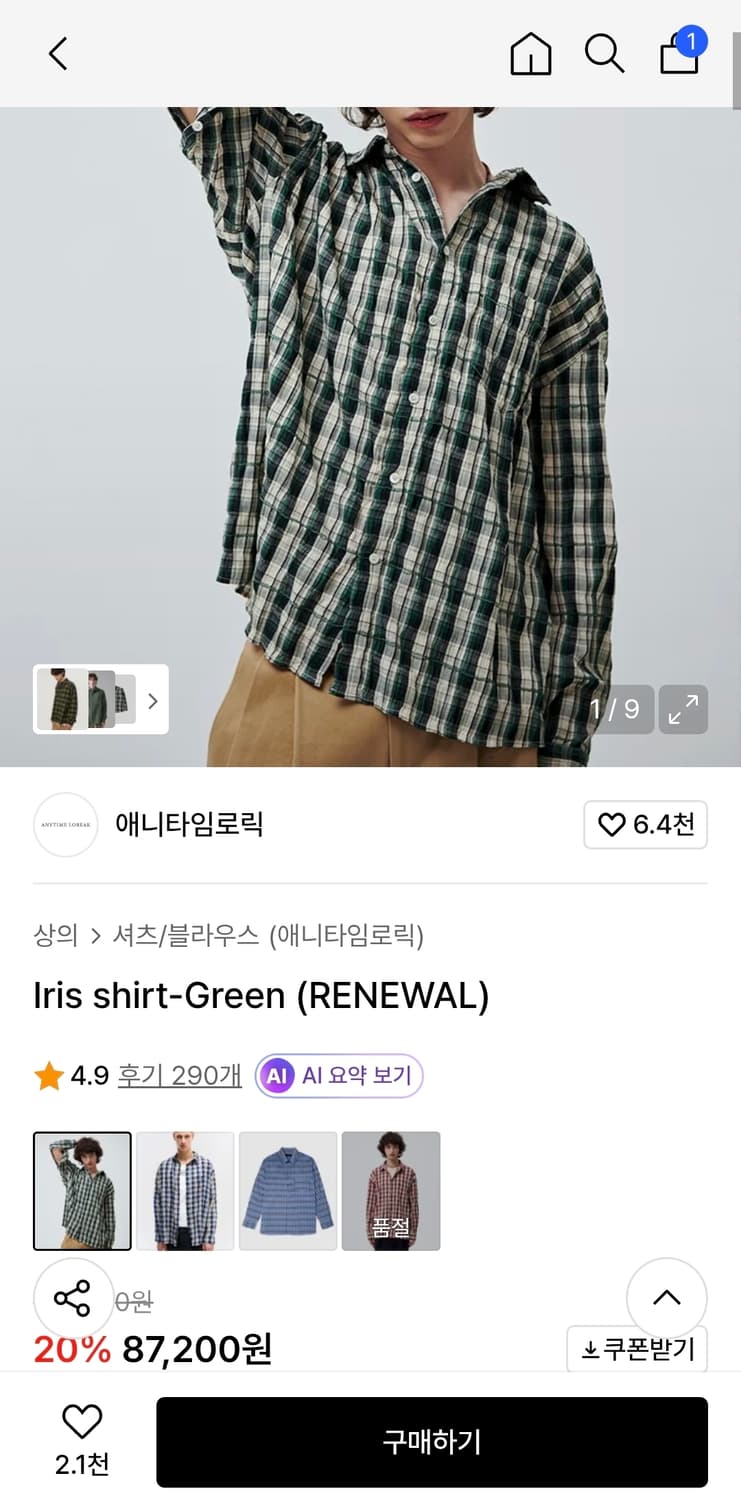Open the home screen via home icon
This screenshot has width=741, height=1500.
coord(530,55)
